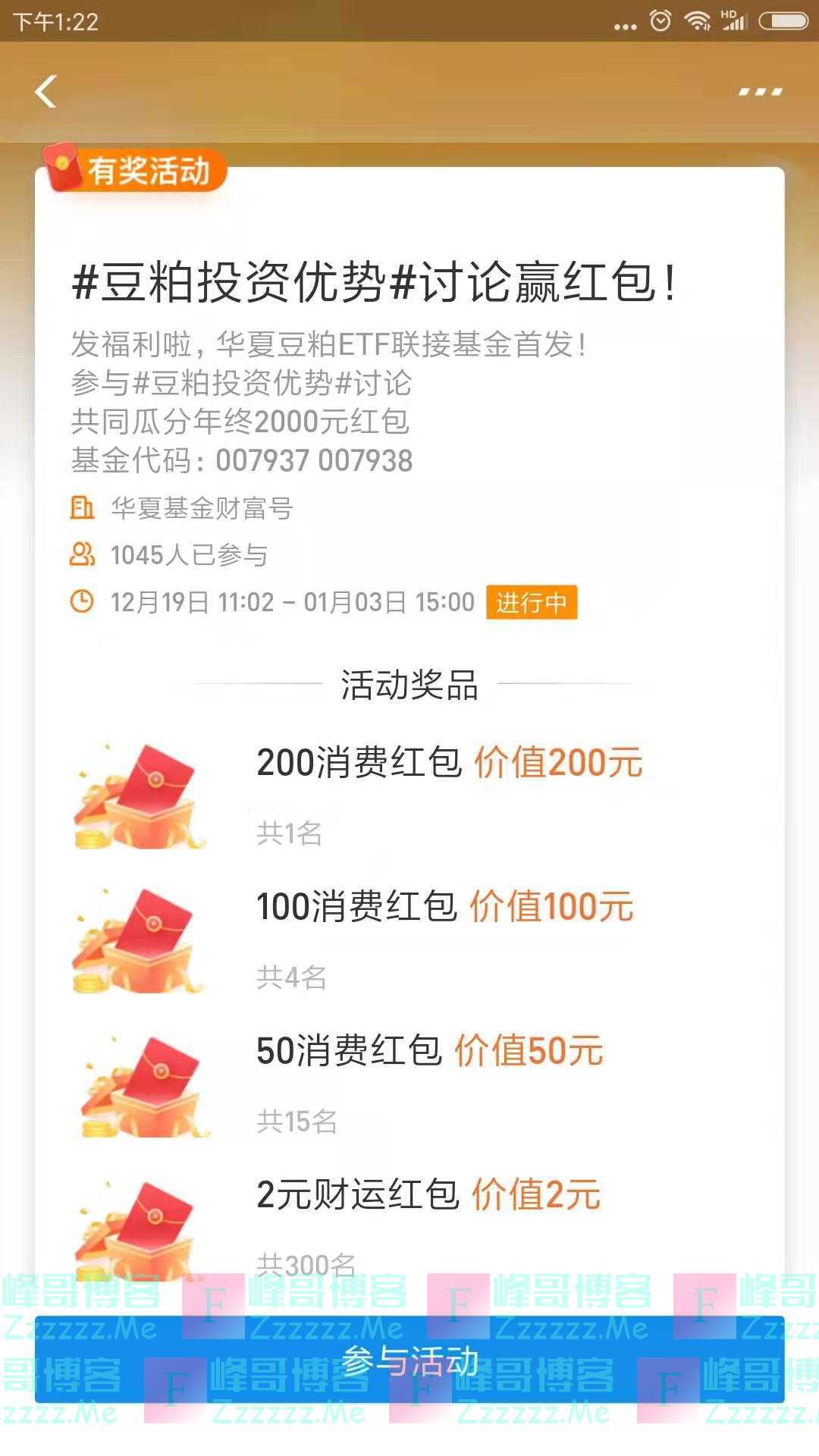Tap the Wi-Fi icon in status bar

coord(697,21)
